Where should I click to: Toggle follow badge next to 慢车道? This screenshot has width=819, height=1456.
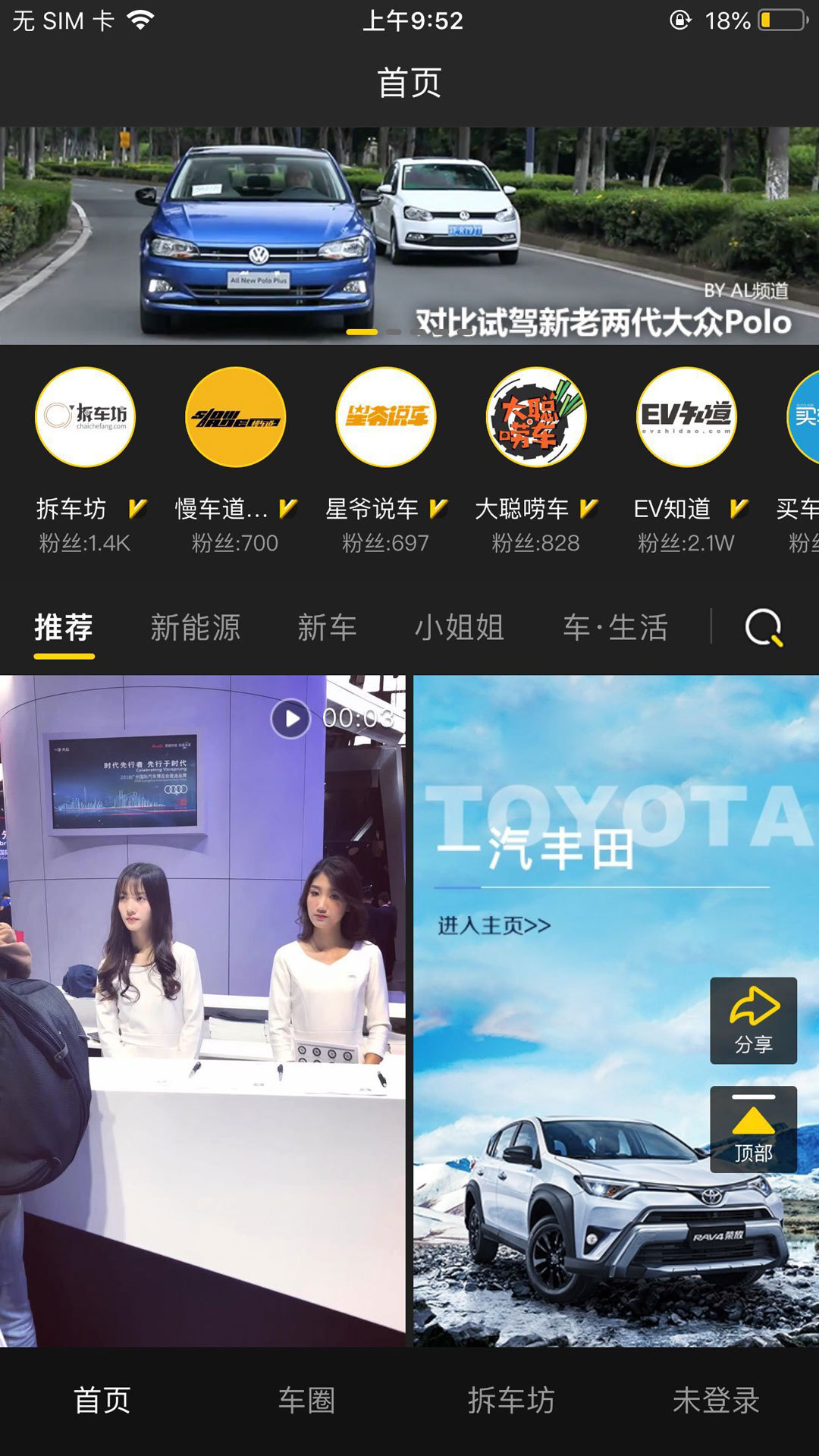pos(287,507)
